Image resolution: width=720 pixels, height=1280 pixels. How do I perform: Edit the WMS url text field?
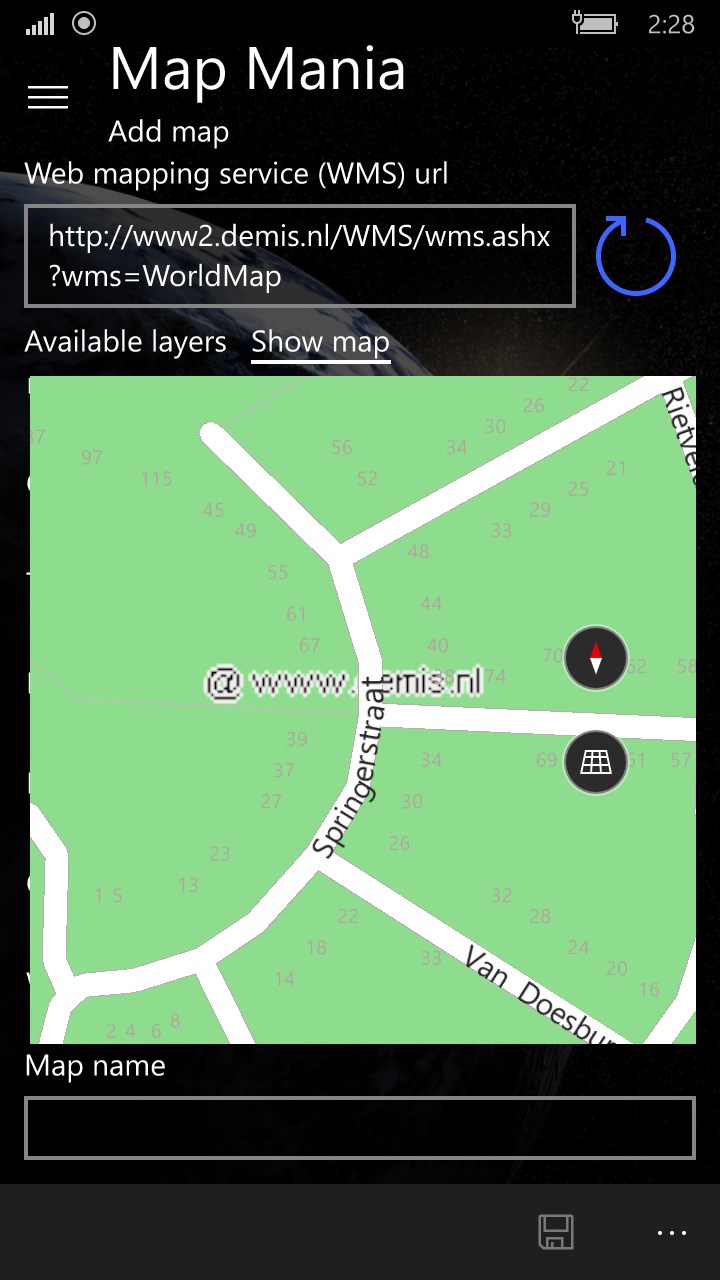299,256
